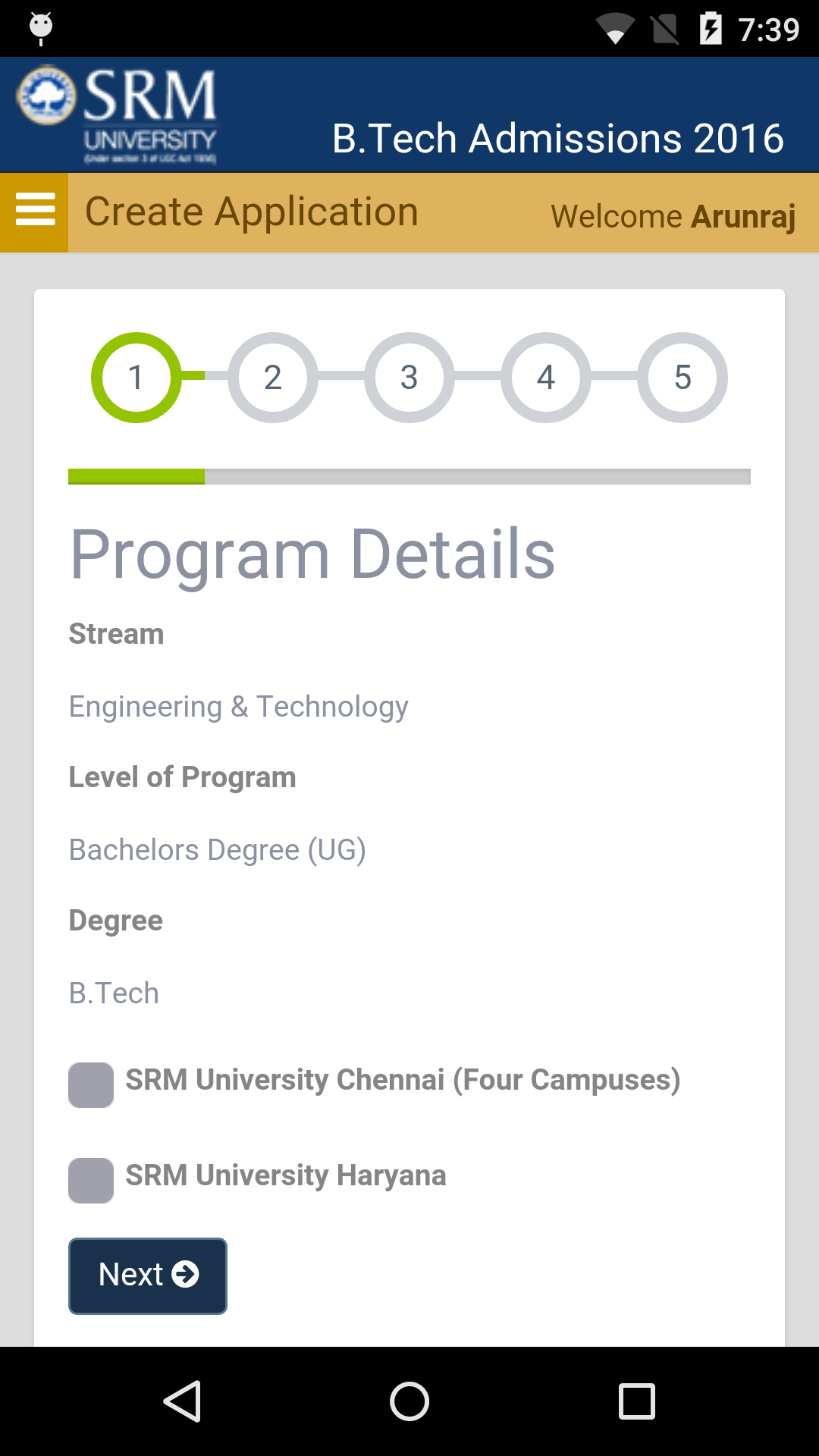Click the green progress bar segment
The height and width of the screenshot is (1456, 819).
tap(136, 477)
